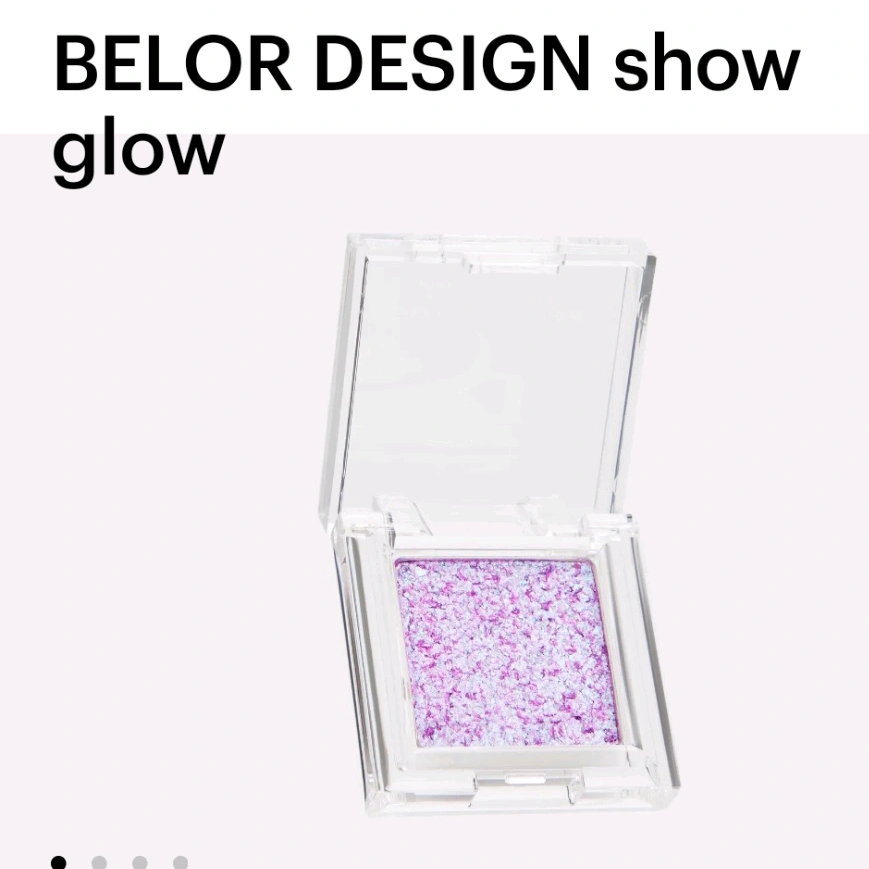Go to the fourth photo indicator dot
The height and width of the screenshot is (869, 869).
pyautogui.click(x=180, y=861)
